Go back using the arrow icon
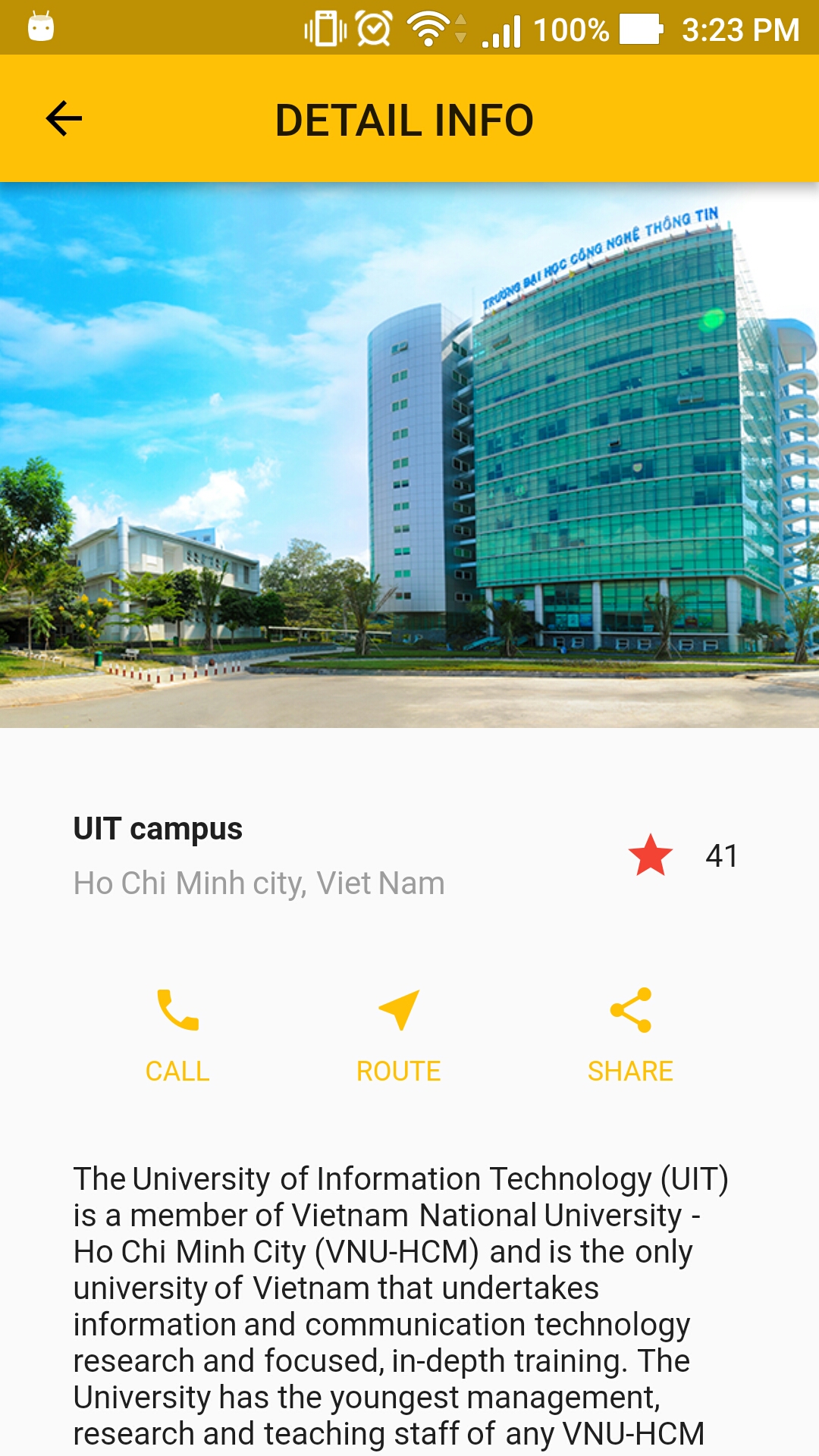This screenshot has height=1456, width=819. tap(64, 119)
